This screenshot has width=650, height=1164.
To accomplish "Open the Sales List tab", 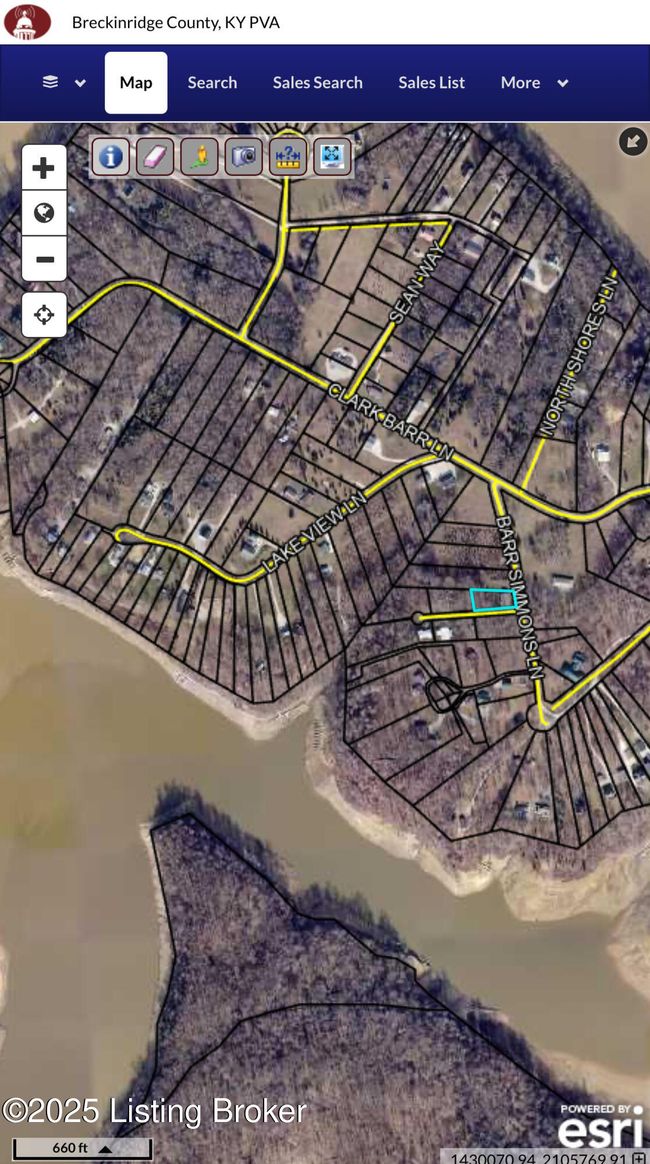I will point(431,83).
